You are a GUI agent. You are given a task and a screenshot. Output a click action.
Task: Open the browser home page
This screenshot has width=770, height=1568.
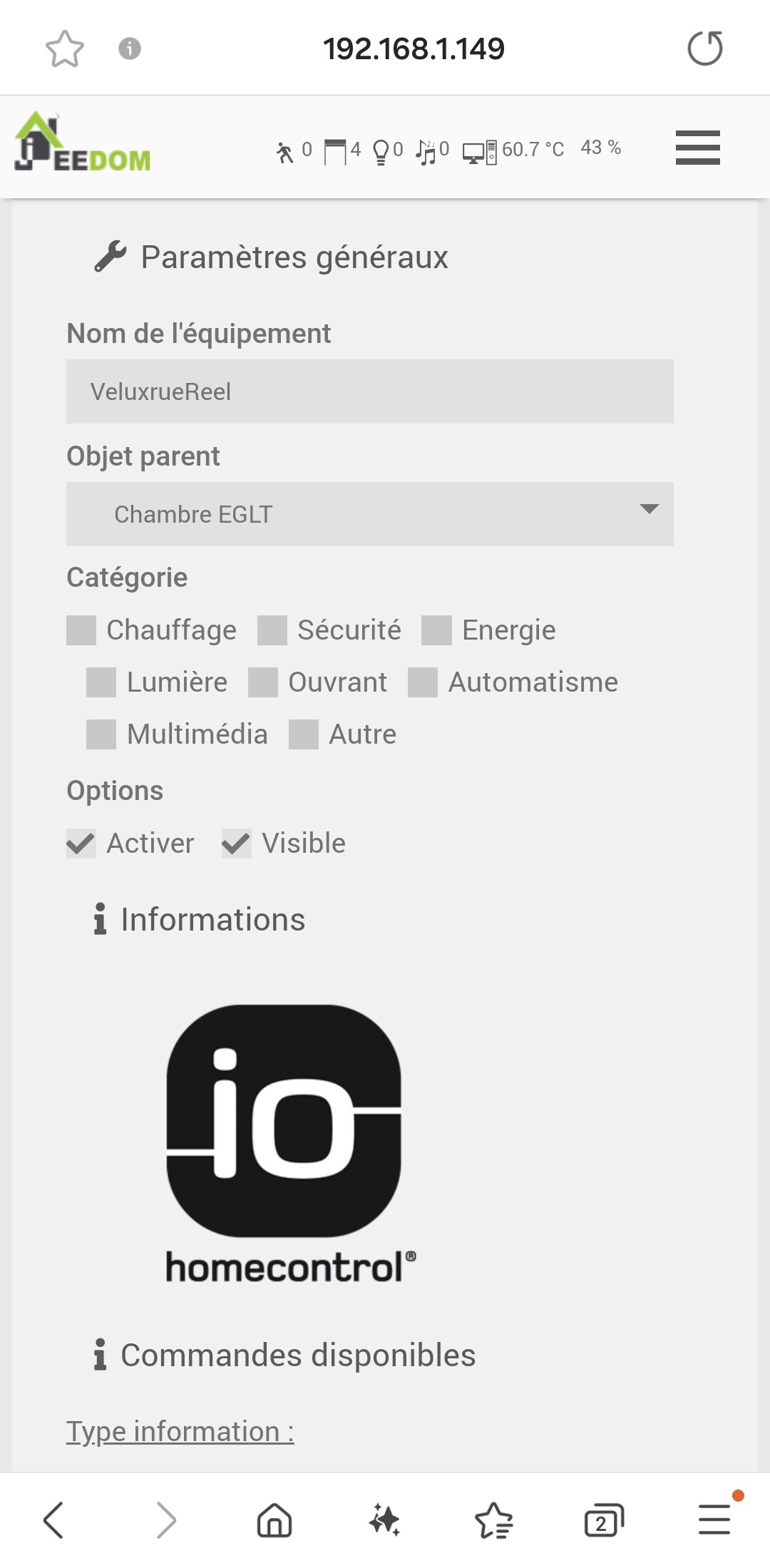tap(274, 1520)
